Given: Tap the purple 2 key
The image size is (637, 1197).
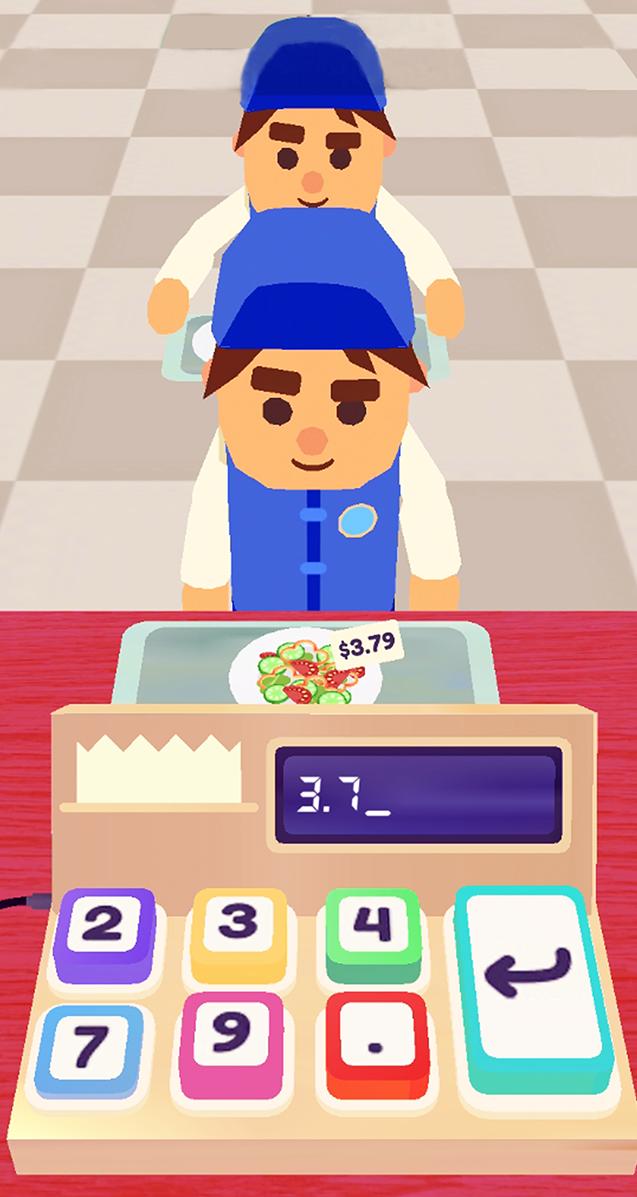Looking at the screenshot, I should 106,930.
